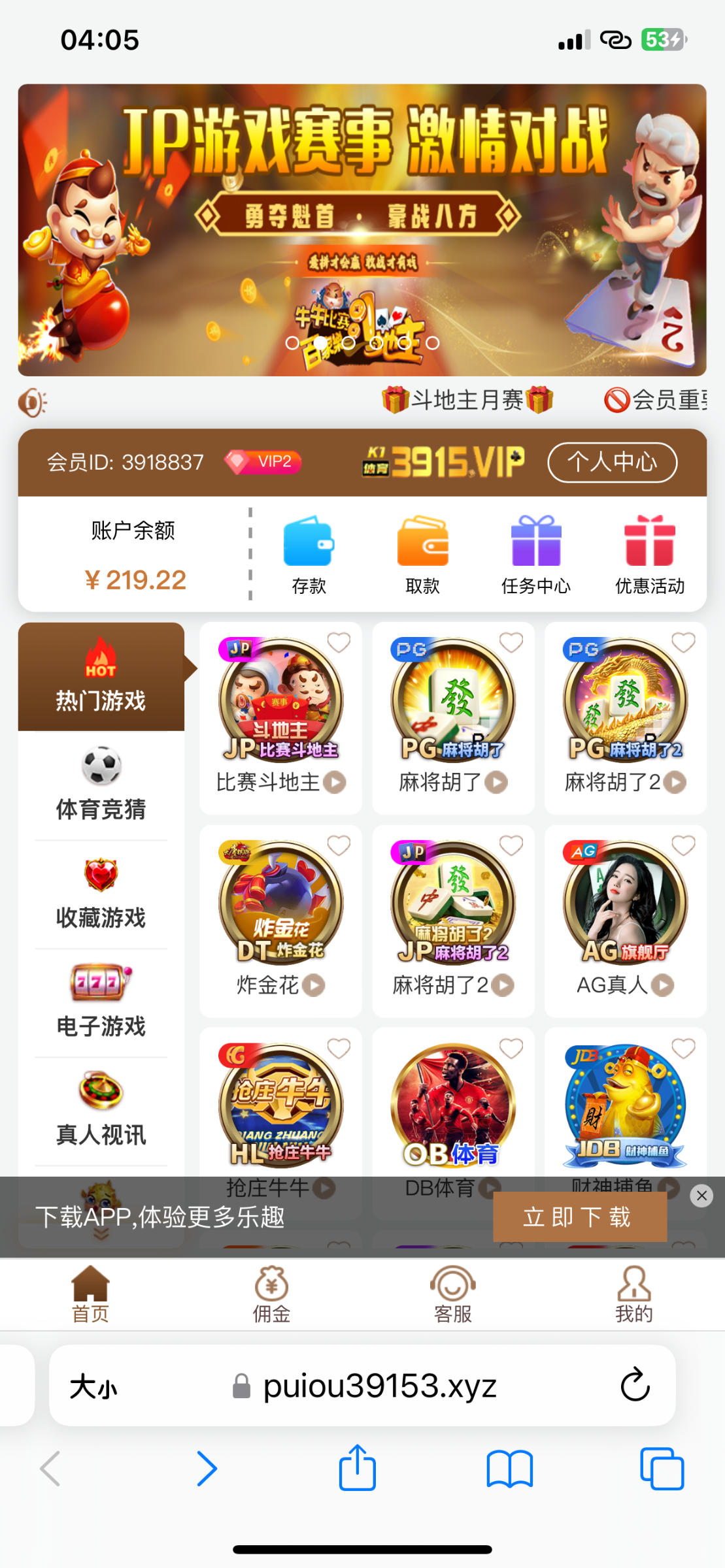Viewport: 725px width, 1568px height.
Task: Open the 炸金花 game tile
Action: click(280, 921)
